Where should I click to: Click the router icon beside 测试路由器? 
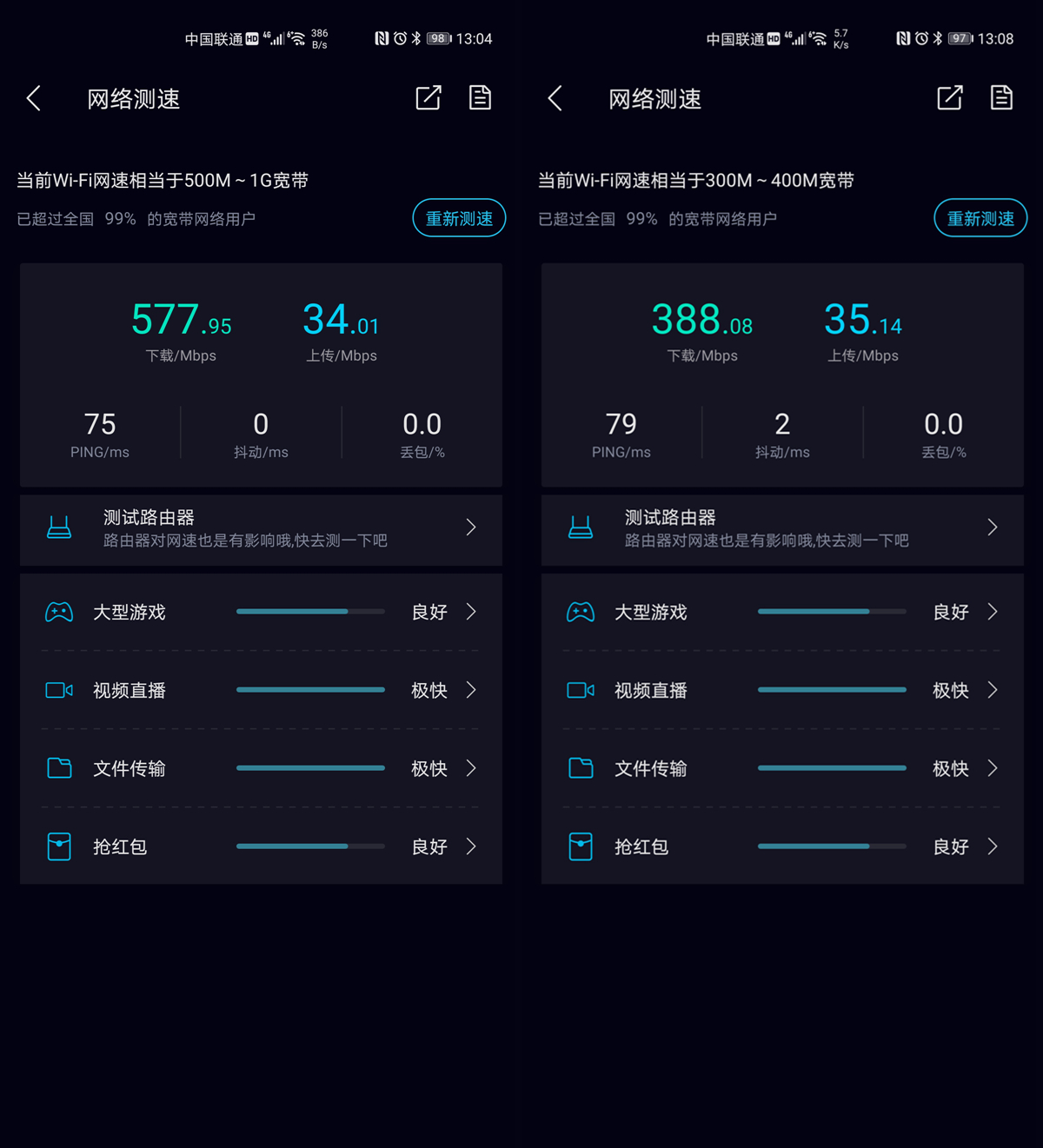pos(59,527)
